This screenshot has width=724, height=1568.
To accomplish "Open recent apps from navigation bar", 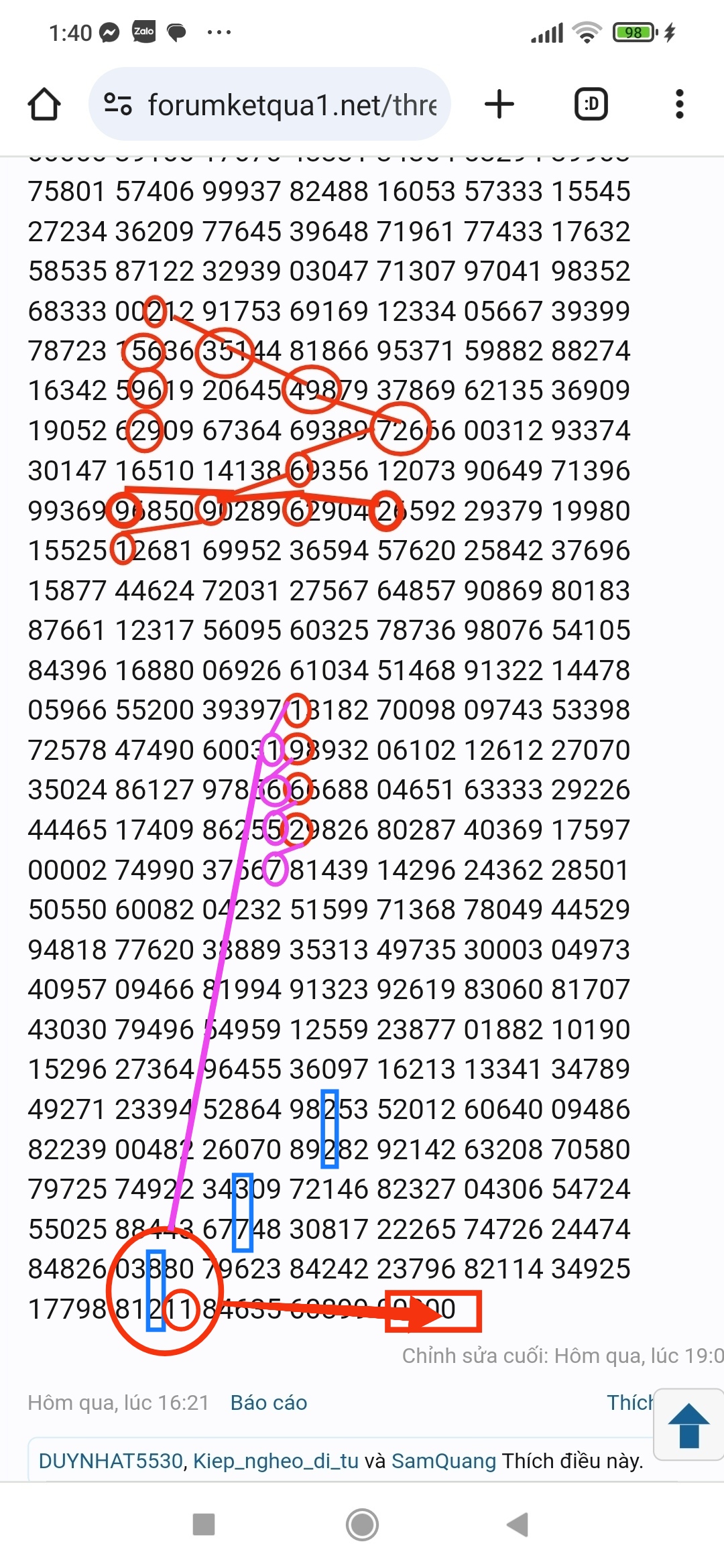I will click(204, 1524).
